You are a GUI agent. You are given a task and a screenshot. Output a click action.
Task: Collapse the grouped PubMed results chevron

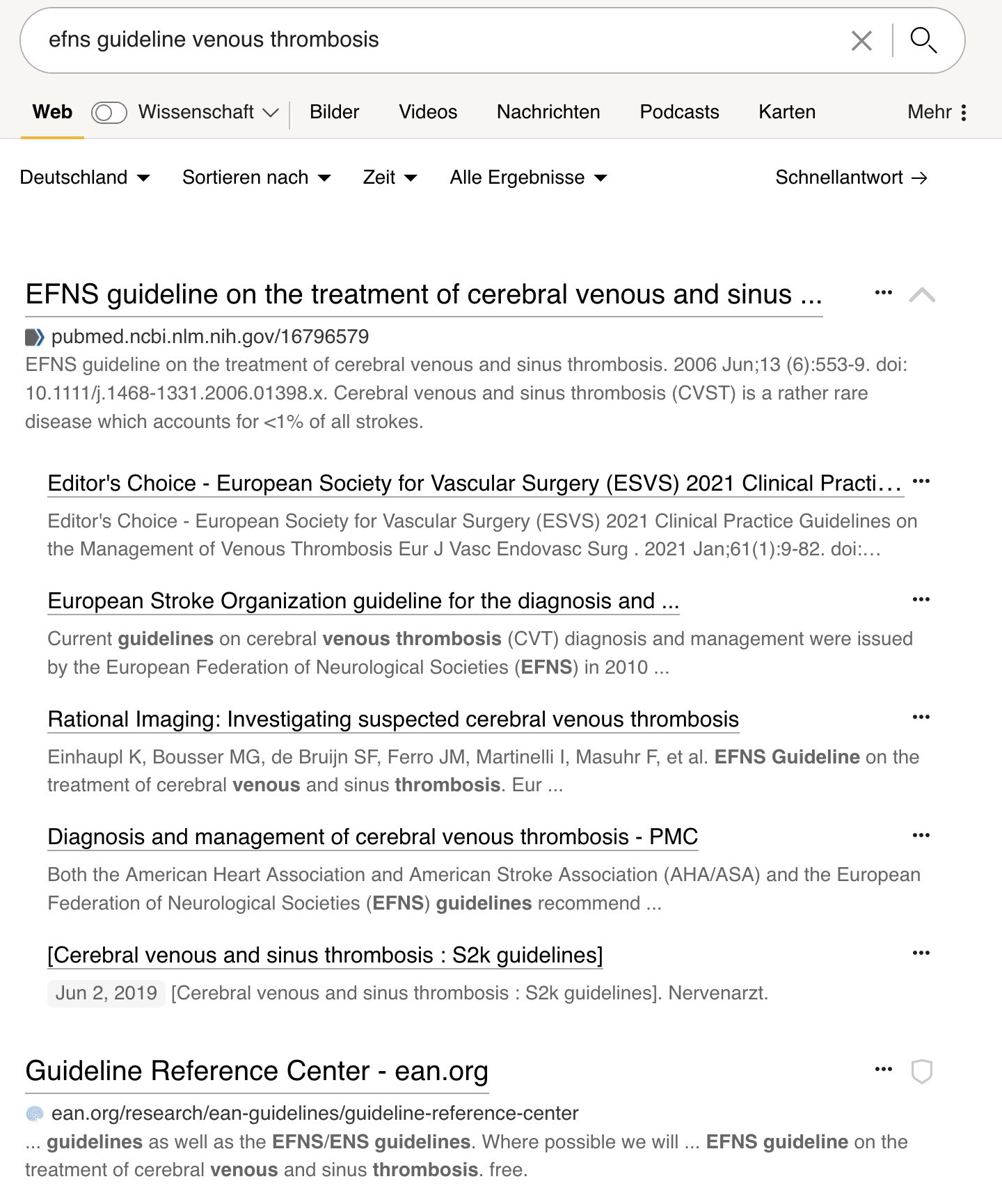click(922, 295)
